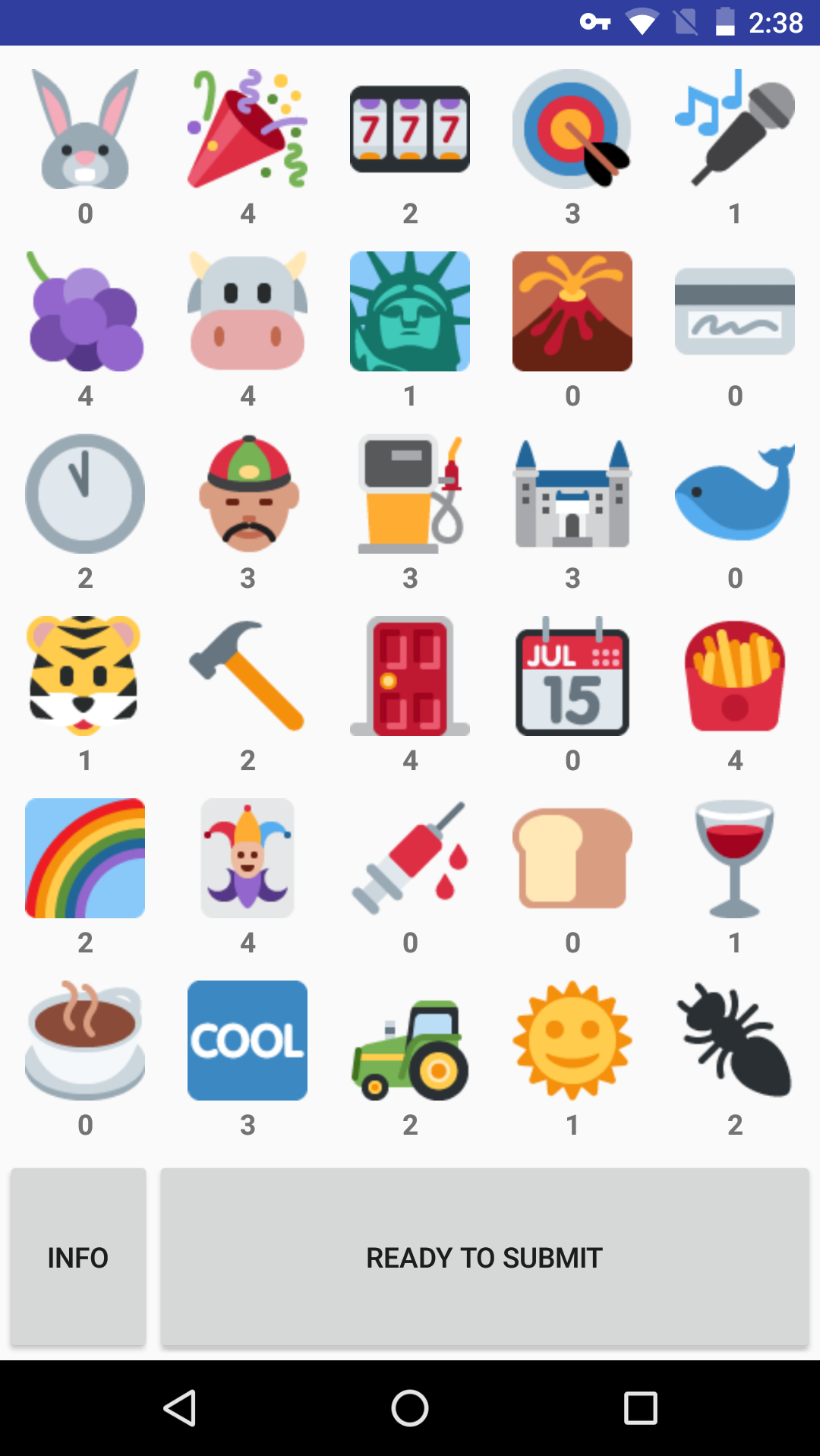Viewport: 823px width, 1456px height.
Task: Select the microphone with music notes emoji
Action: click(x=735, y=129)
